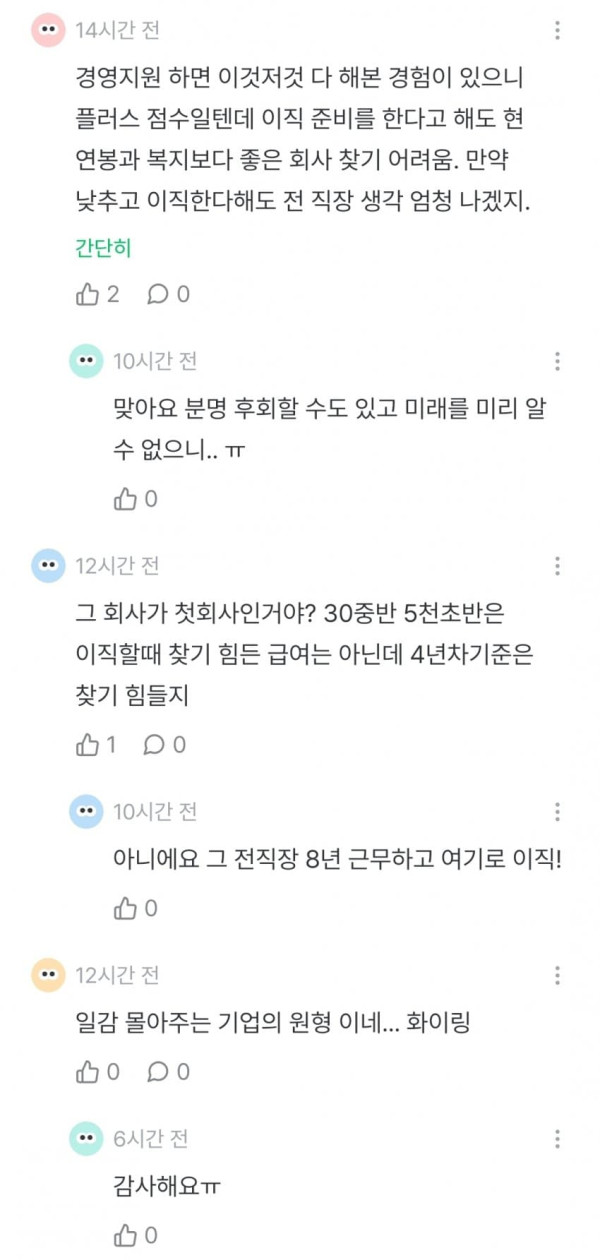Like the 감사해요ㅠ reply

tap(136, 1235)
